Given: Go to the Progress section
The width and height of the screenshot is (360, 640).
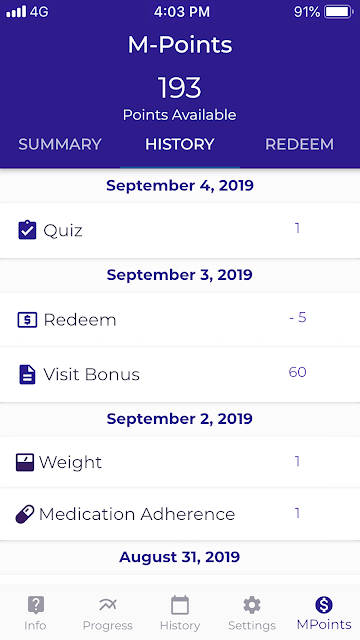Looking at the screenshot, I should click(x=108, y=613).
